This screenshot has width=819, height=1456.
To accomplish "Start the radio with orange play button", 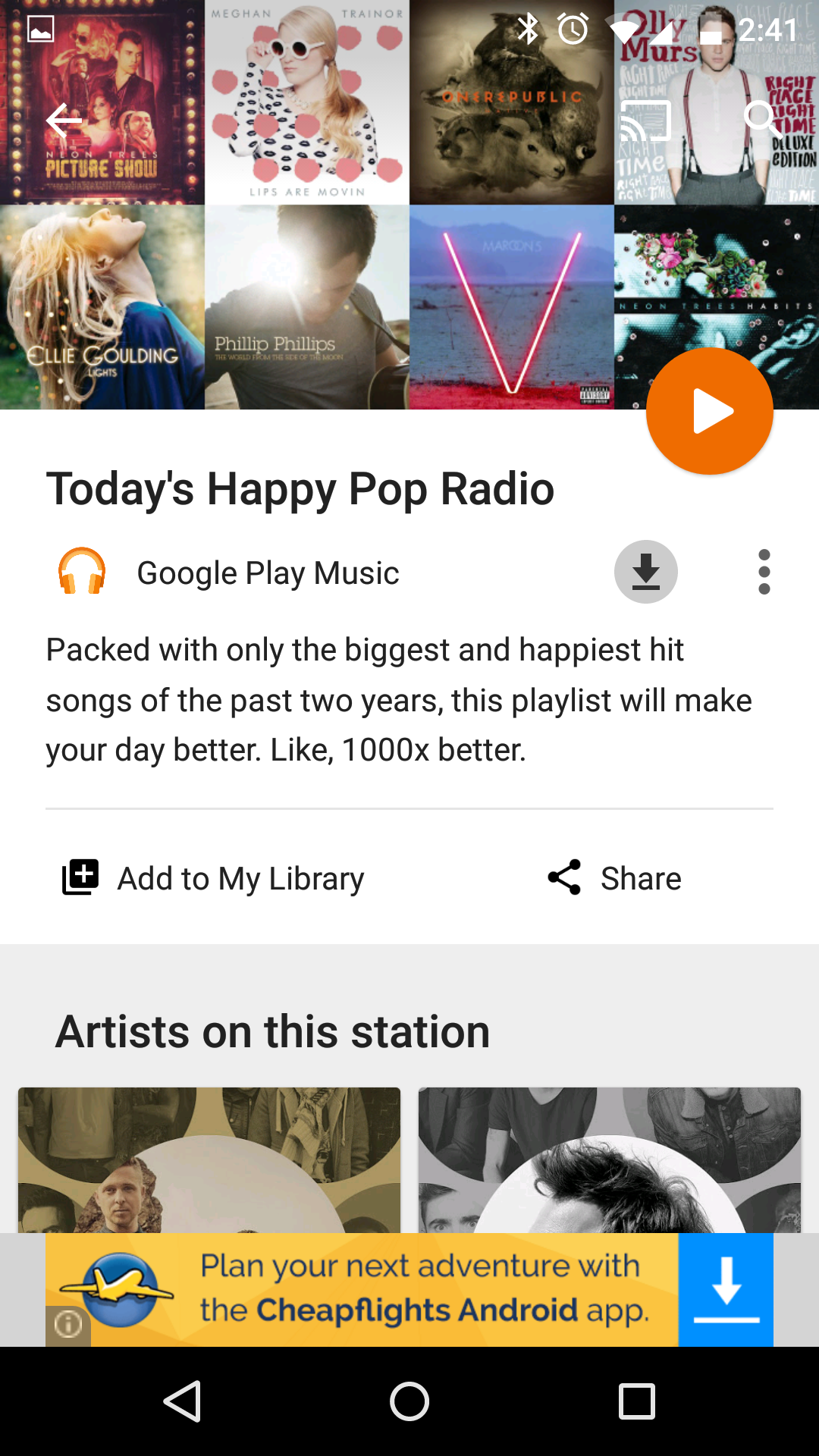I will [x=710, y=411].
